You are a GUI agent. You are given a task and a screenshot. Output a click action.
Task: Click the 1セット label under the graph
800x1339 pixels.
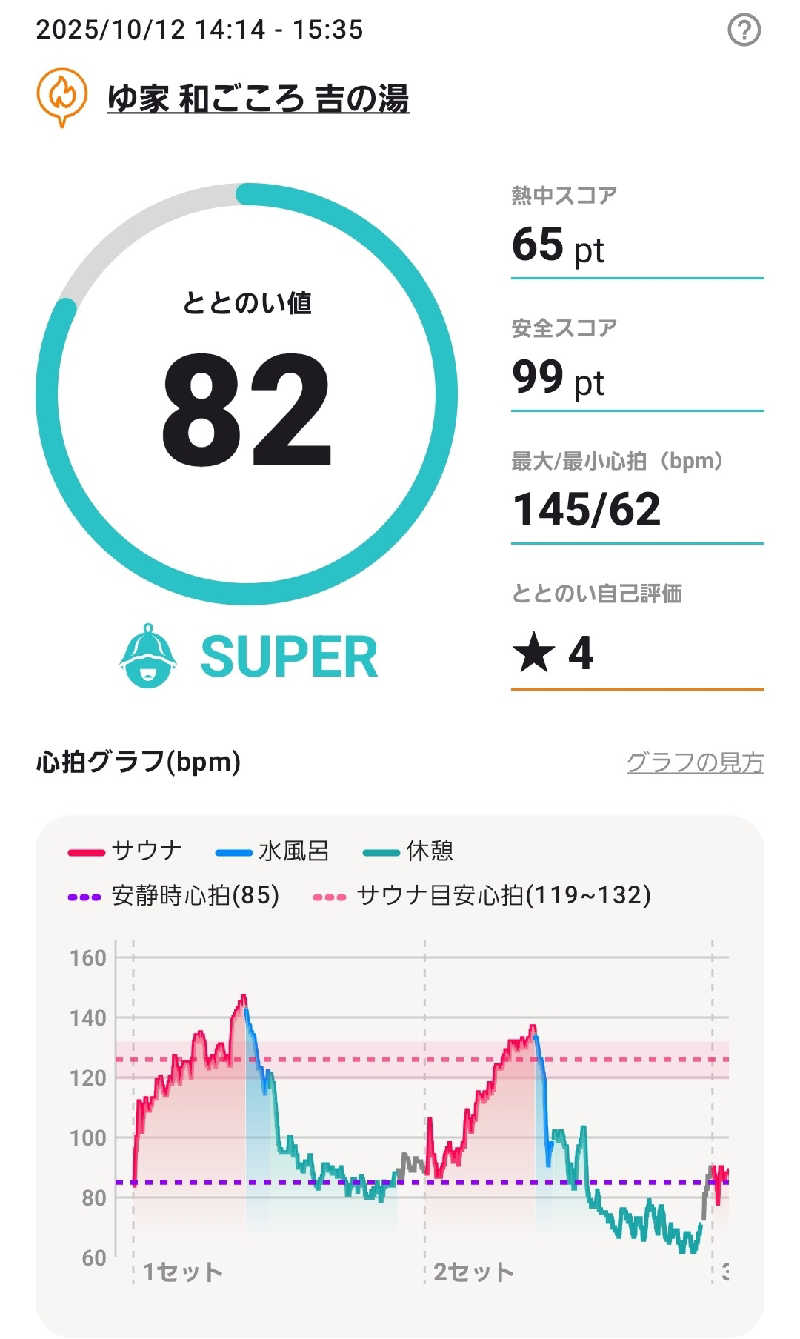[x=181, y=1274]
